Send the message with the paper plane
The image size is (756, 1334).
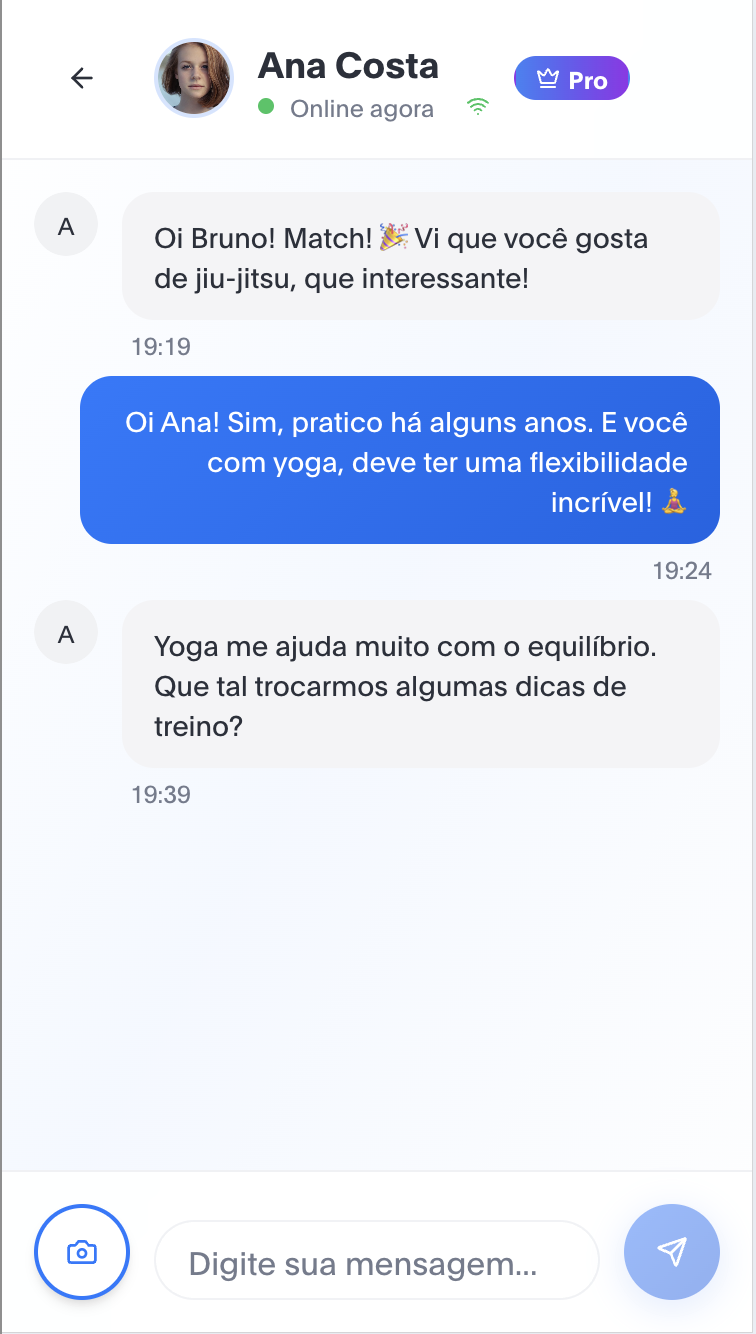672,1252
